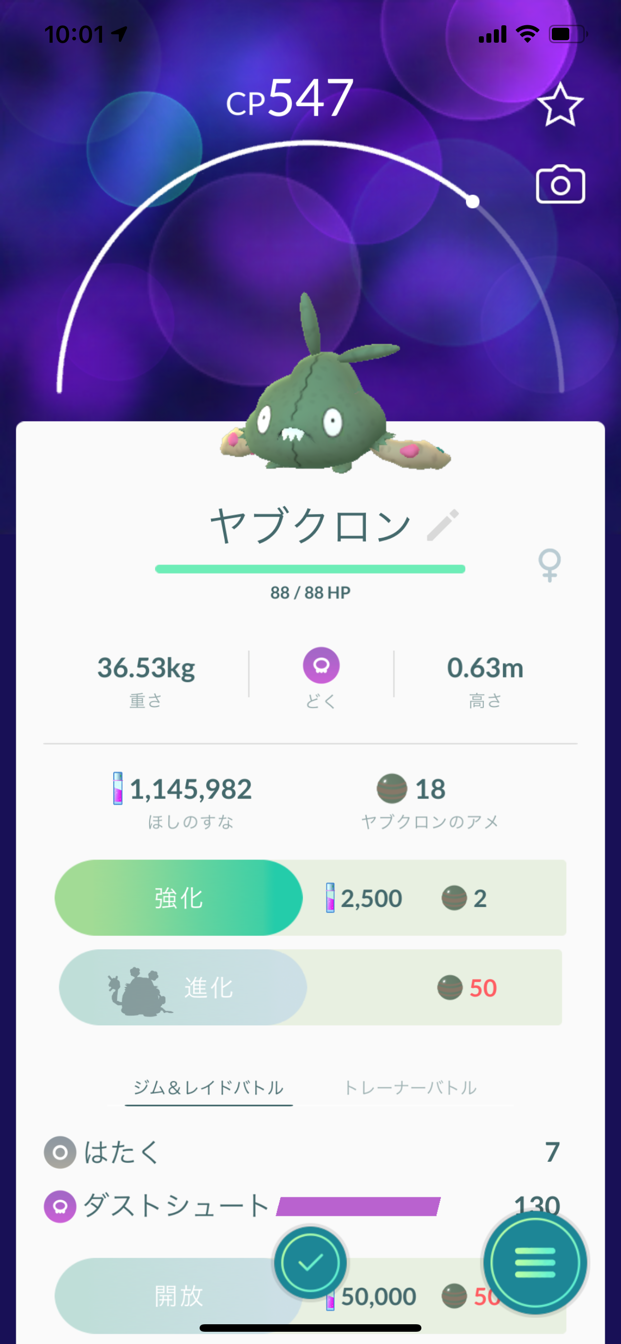Switch to the トレーナーバトル tab
Image resolution: width=621 pixels, height=1344 pixels.
click(x=410, y=1088)
